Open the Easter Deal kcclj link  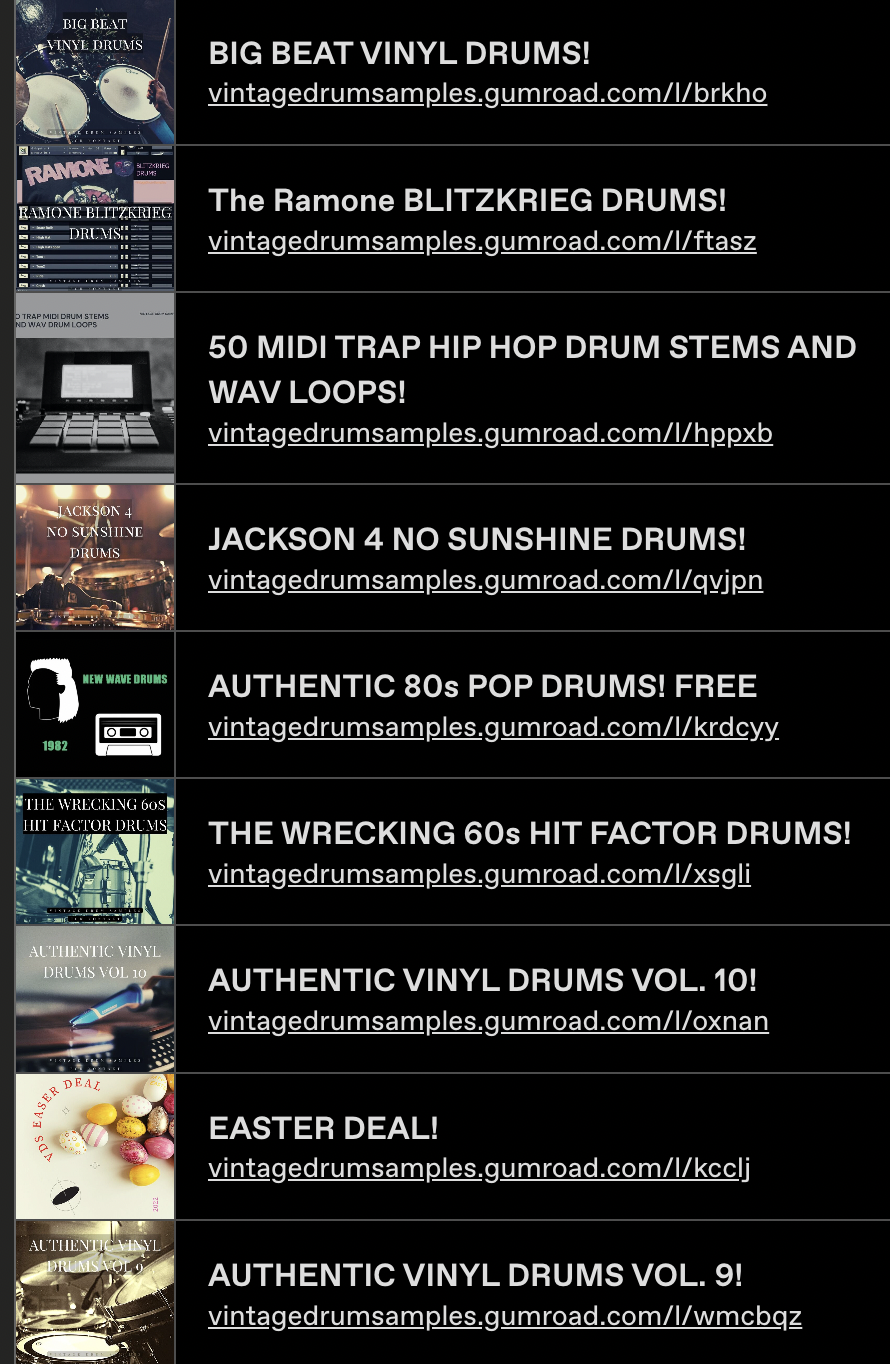tap(479, 1168)
